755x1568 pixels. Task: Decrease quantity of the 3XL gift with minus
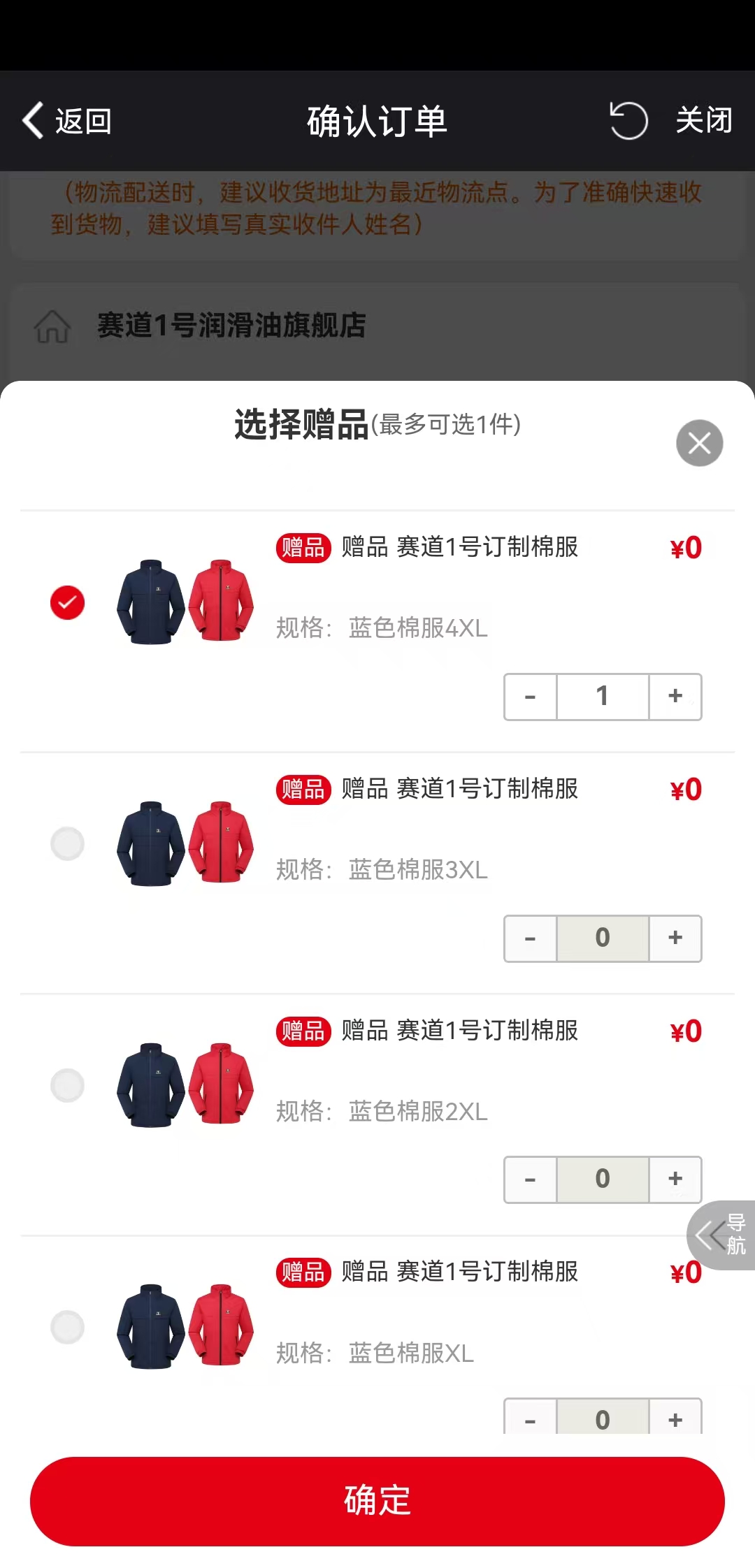pyautogui.click(x=529, y=938)
